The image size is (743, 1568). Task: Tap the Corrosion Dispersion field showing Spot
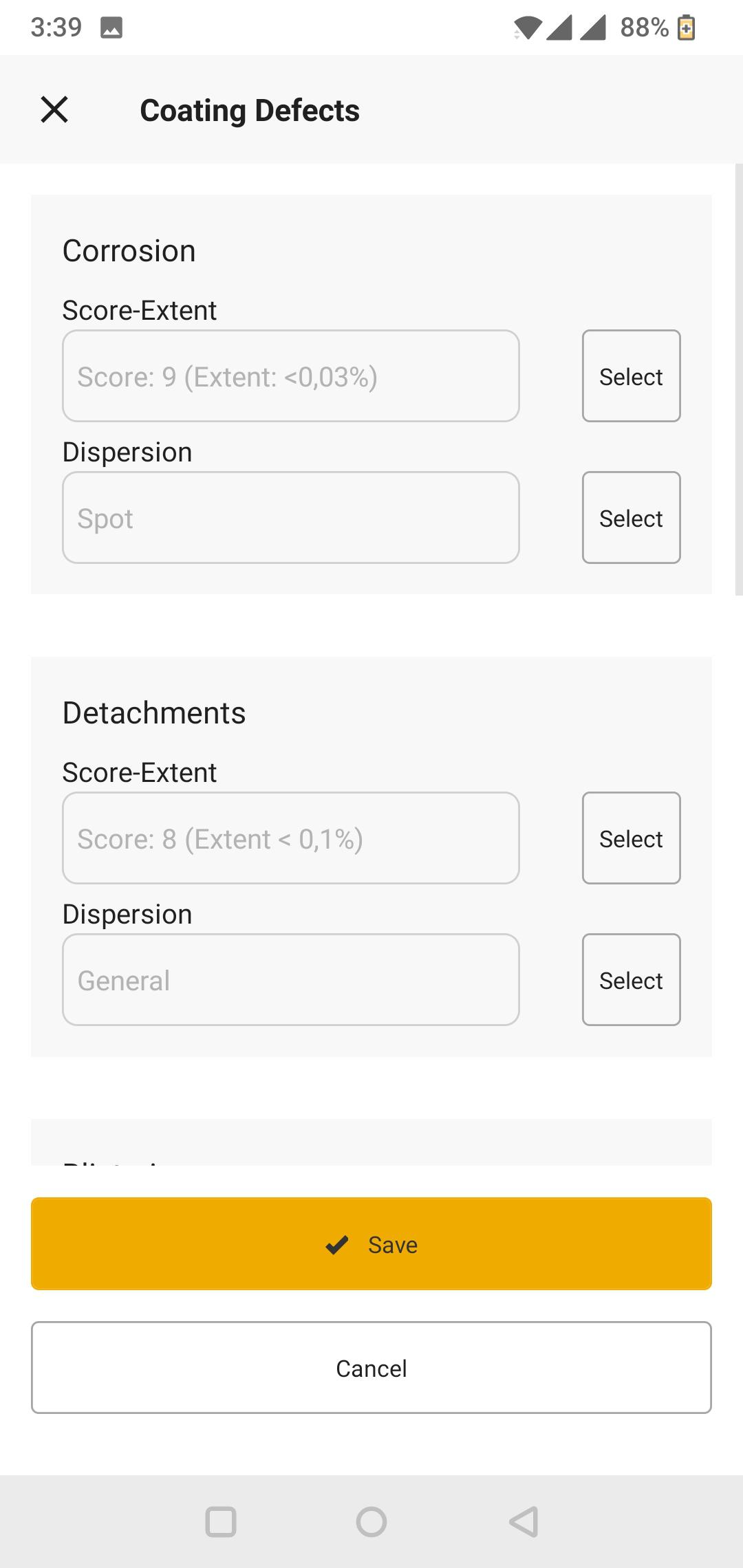click(291, 518)
